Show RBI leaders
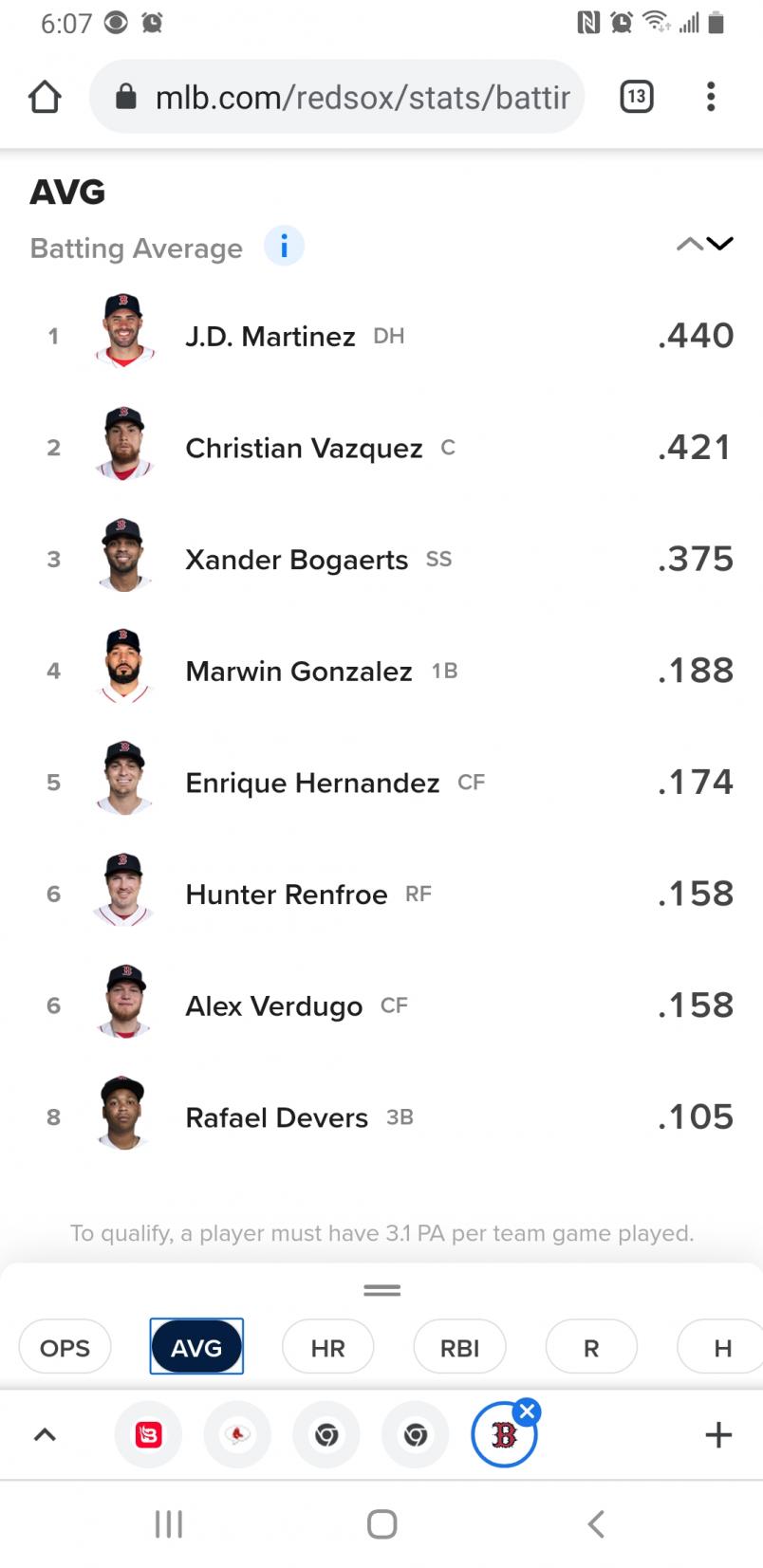This screenshot has width=763, height=1568. pos(459,1347)
